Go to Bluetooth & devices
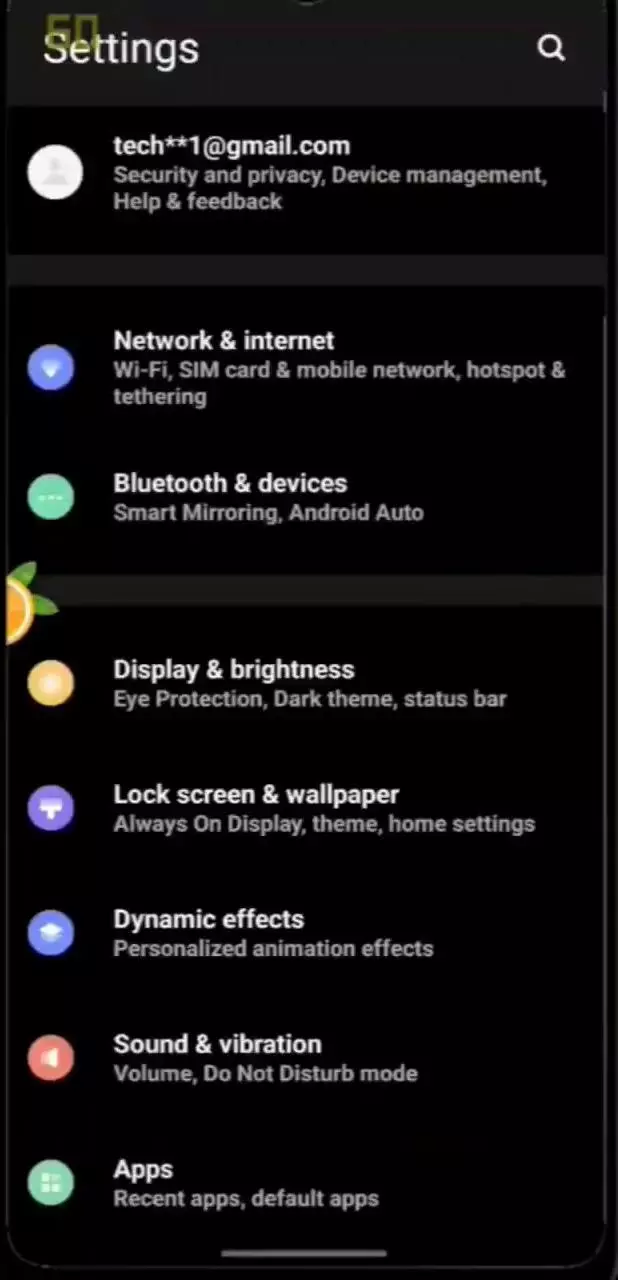The image size is (618, 1280). [x=300, y=497]
